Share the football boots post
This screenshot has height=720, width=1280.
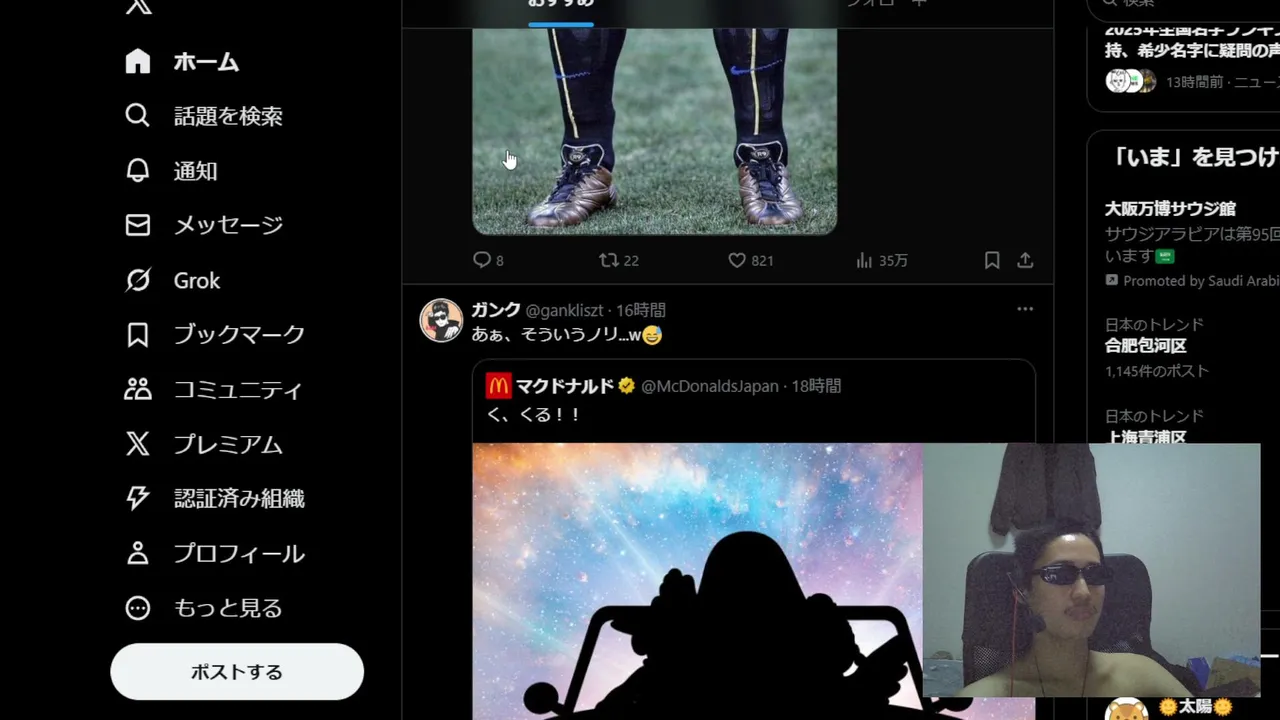[1025, 260]
